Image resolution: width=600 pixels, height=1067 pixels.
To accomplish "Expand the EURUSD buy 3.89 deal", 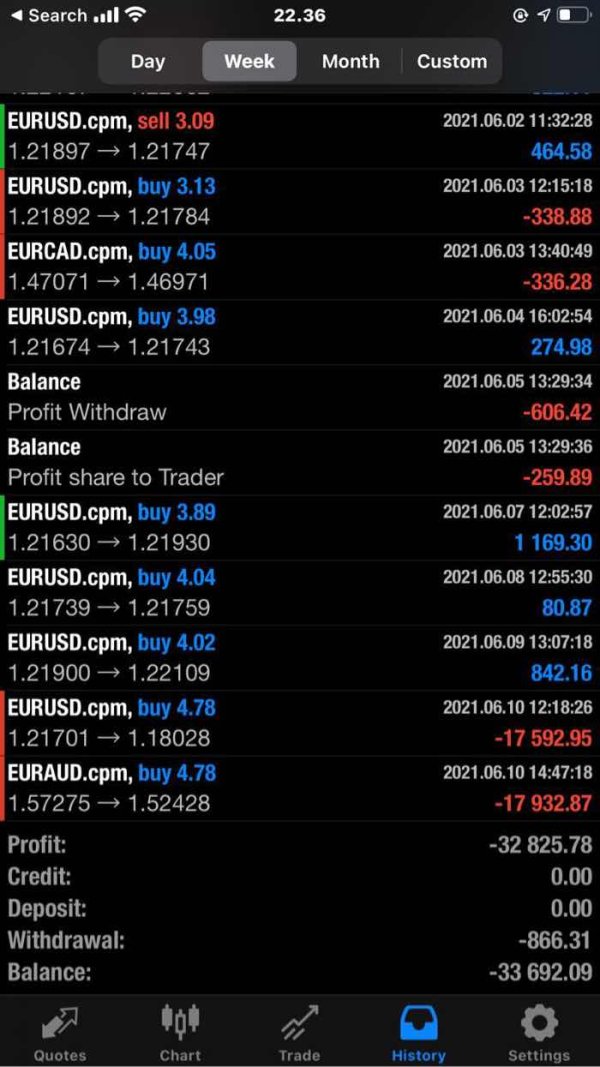I will coord(300,528).
